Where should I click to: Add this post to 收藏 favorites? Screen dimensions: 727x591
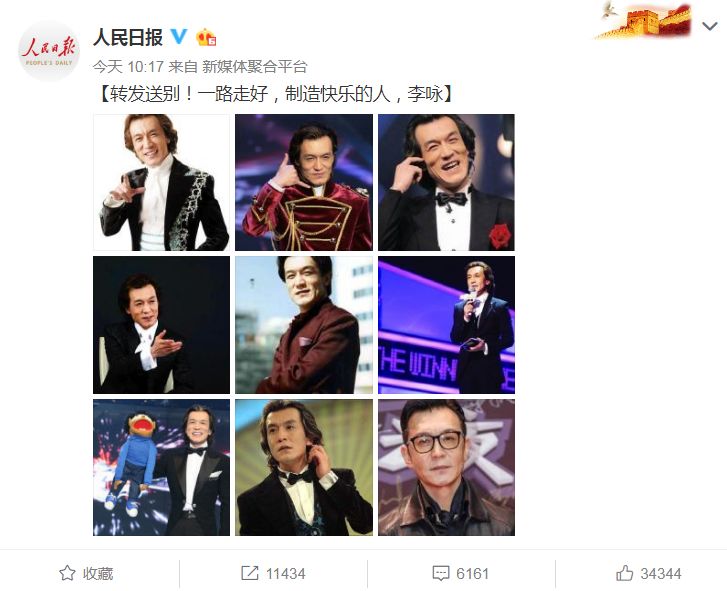pyautogui.click(x=87, y=574)
